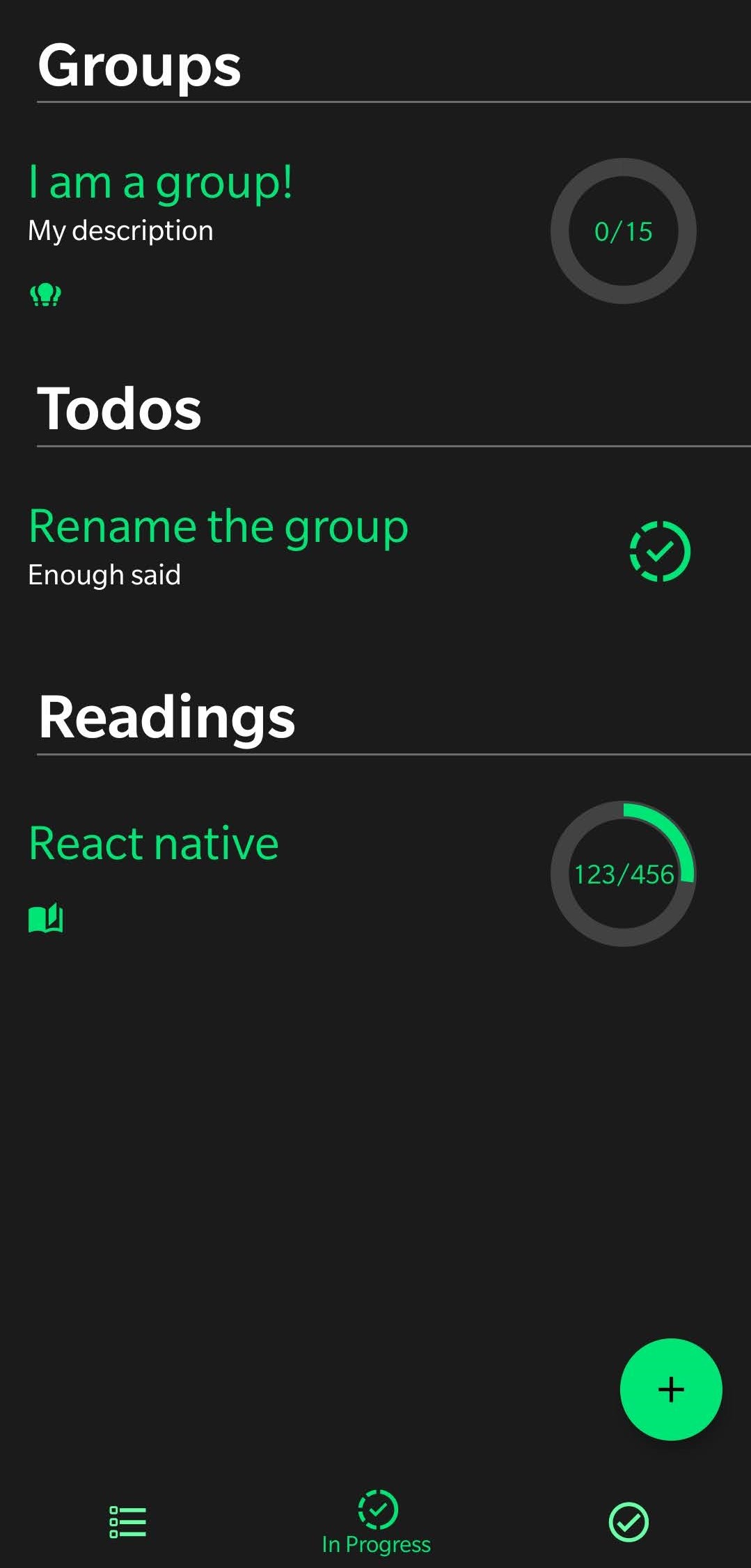This screenshot has height=1568, width=751.
Task: Open the 'Rename the group' todo
Action: pos(219,527)
